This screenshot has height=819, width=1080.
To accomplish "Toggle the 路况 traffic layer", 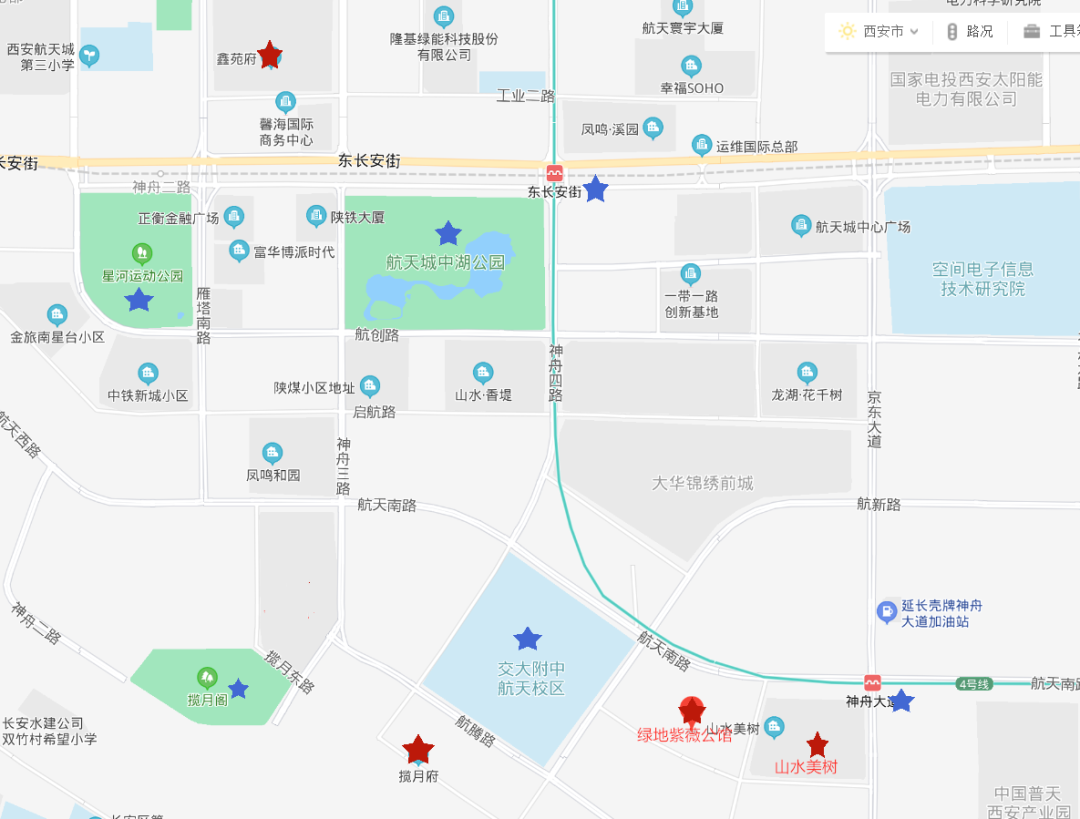I will tap(968, 31).
